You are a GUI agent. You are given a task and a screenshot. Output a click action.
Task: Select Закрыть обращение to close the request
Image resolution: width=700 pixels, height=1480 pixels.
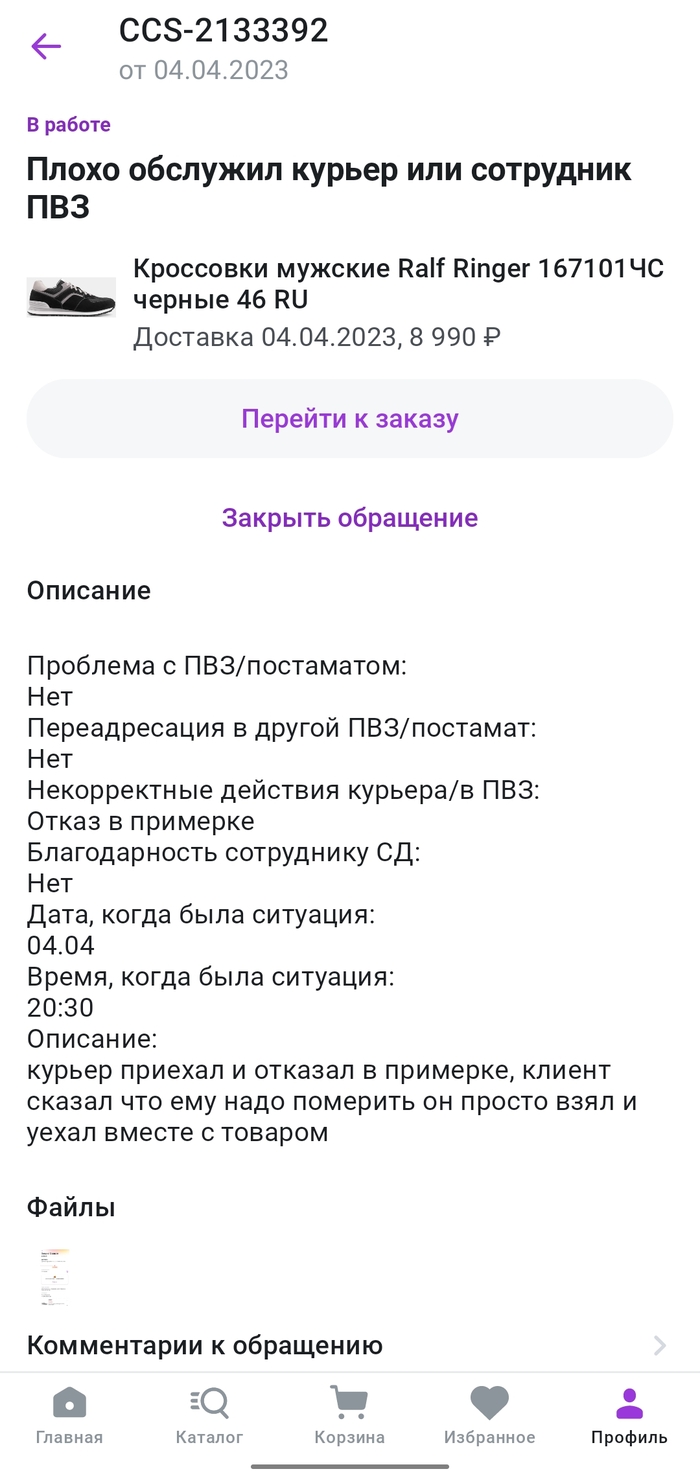coord(350,518)
